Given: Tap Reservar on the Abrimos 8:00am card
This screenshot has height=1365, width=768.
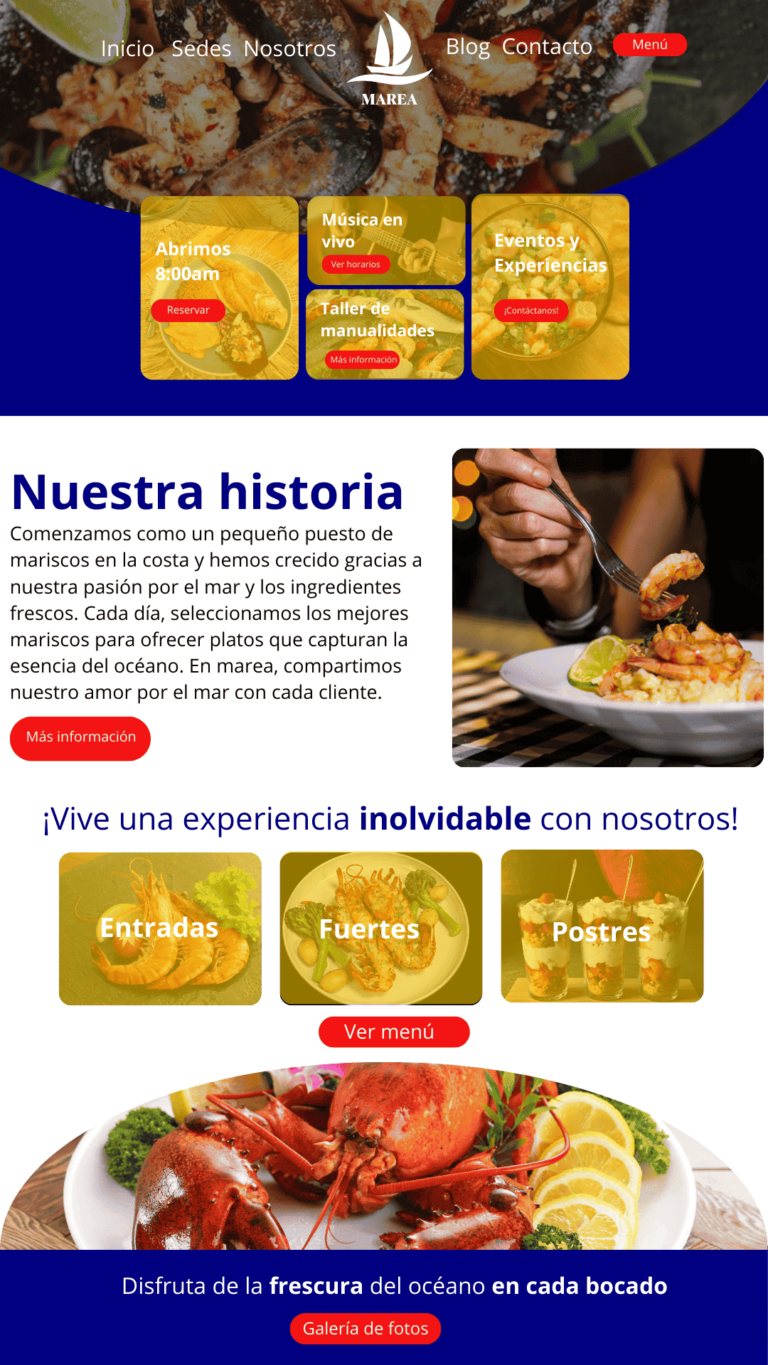Looking at the screenshot, I should pyautogui.click(x=188, y=310).
